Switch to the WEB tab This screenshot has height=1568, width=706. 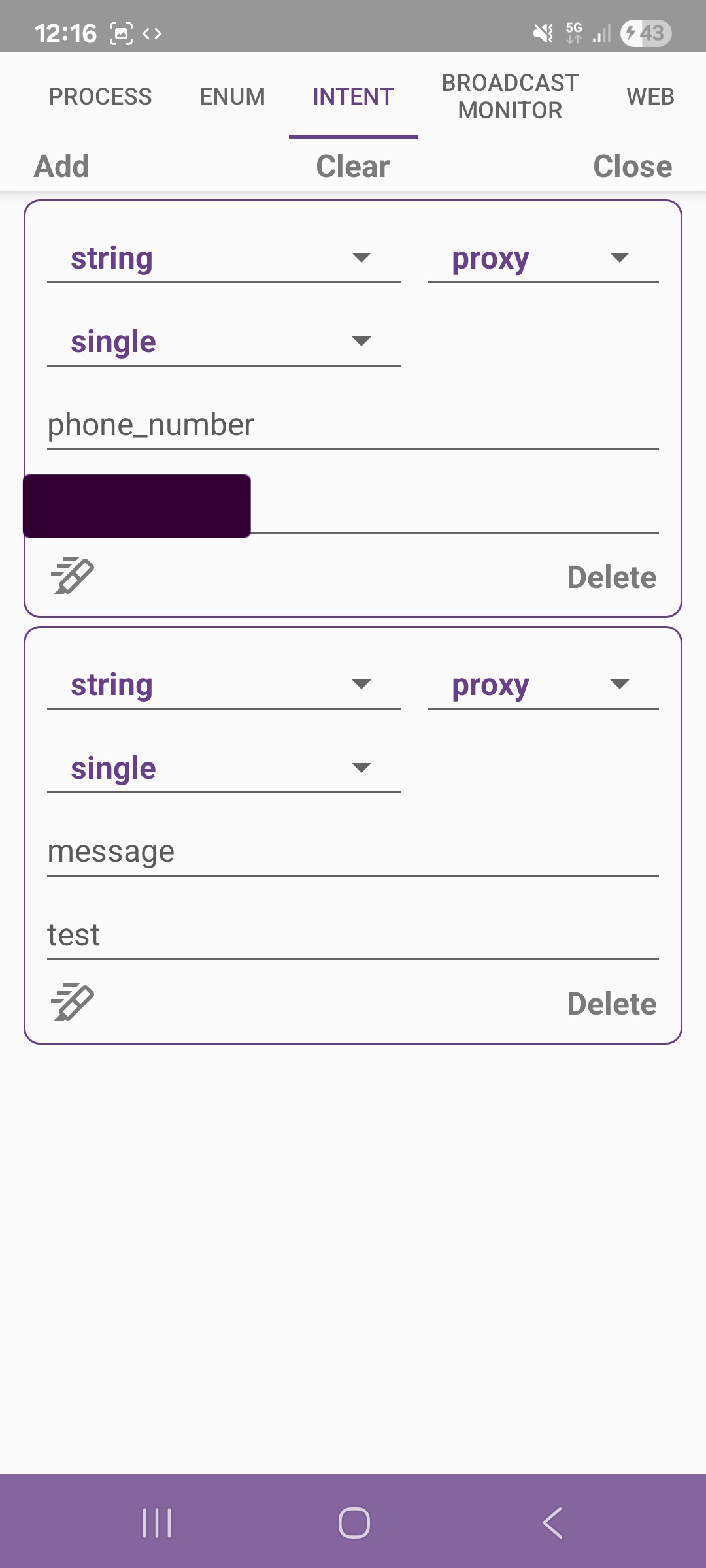pyautogui.click(x=650, y=97)
